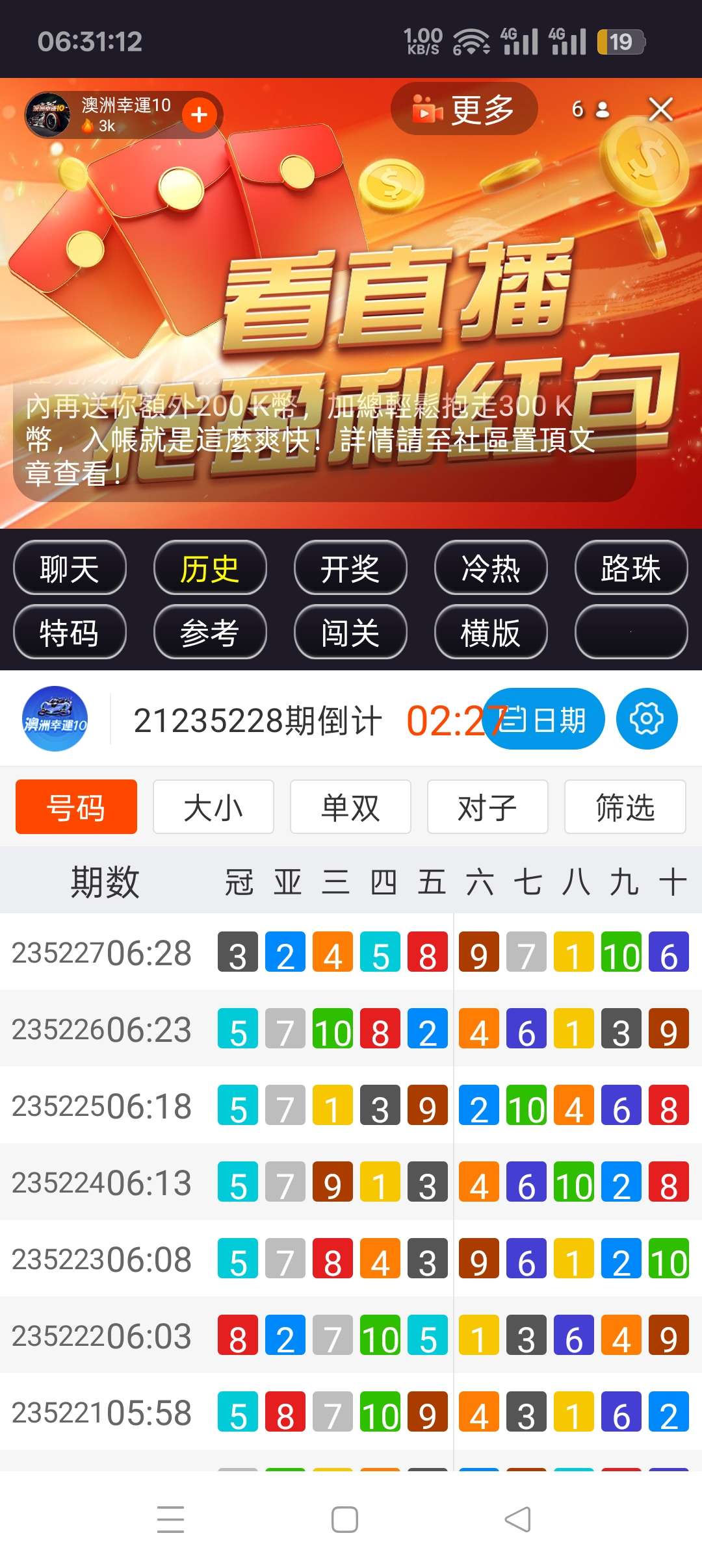This screenshot has height=1568, width=702.
Task: Select the 对子 filter
Action: pos(487,807)
